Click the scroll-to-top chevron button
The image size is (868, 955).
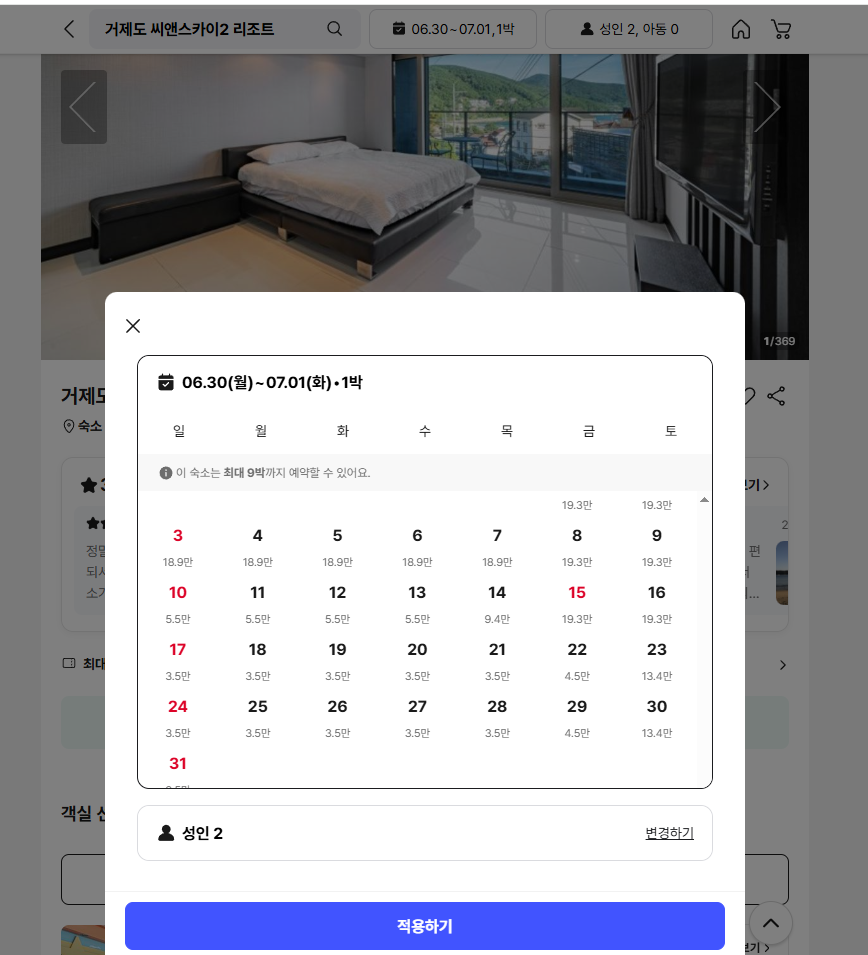[770, 923]
